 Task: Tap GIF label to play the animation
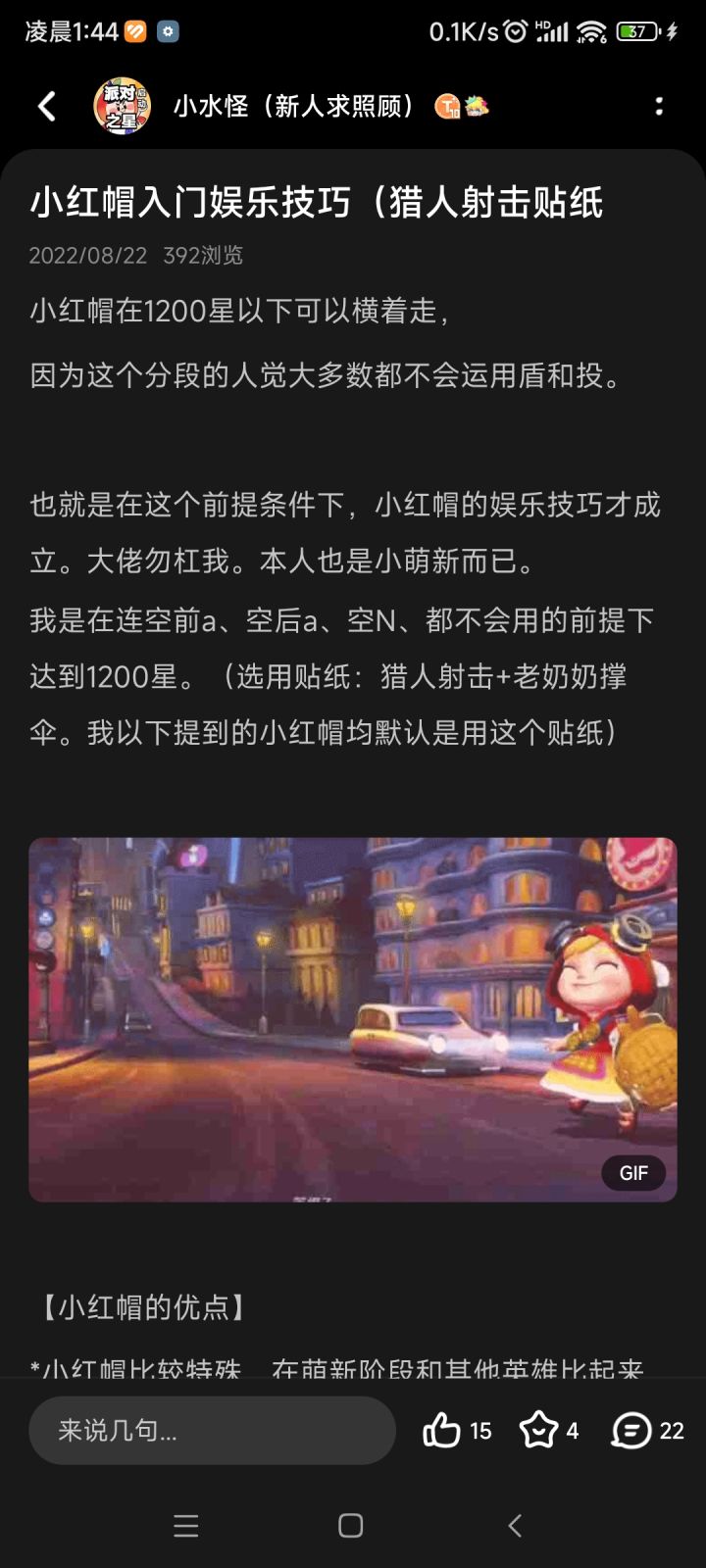pos(632,1172)
